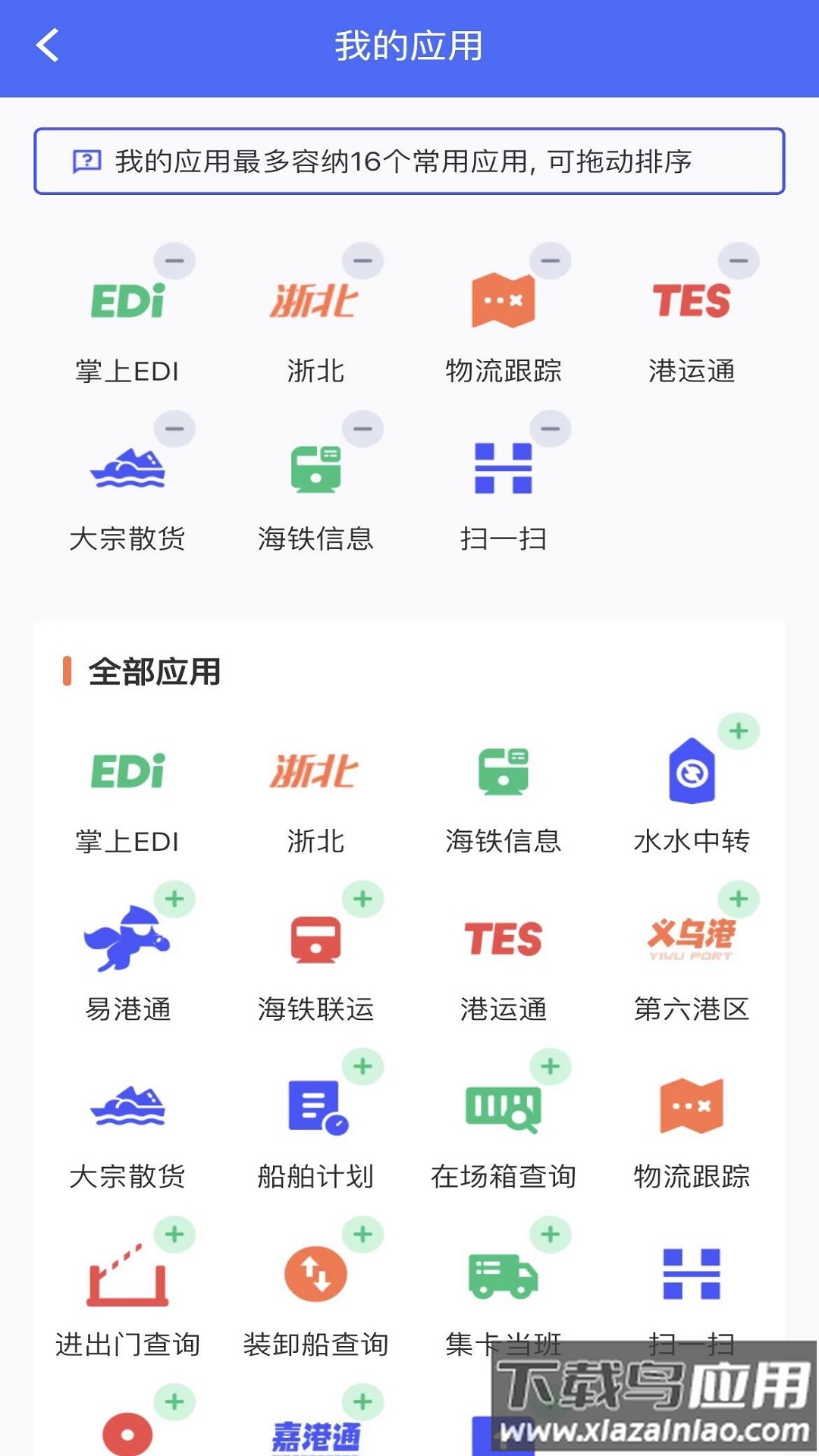The height and width of the screenshot is (1456, 819).
Task: Launch the 扫一扫 scan feature
Action: (503, 469)
